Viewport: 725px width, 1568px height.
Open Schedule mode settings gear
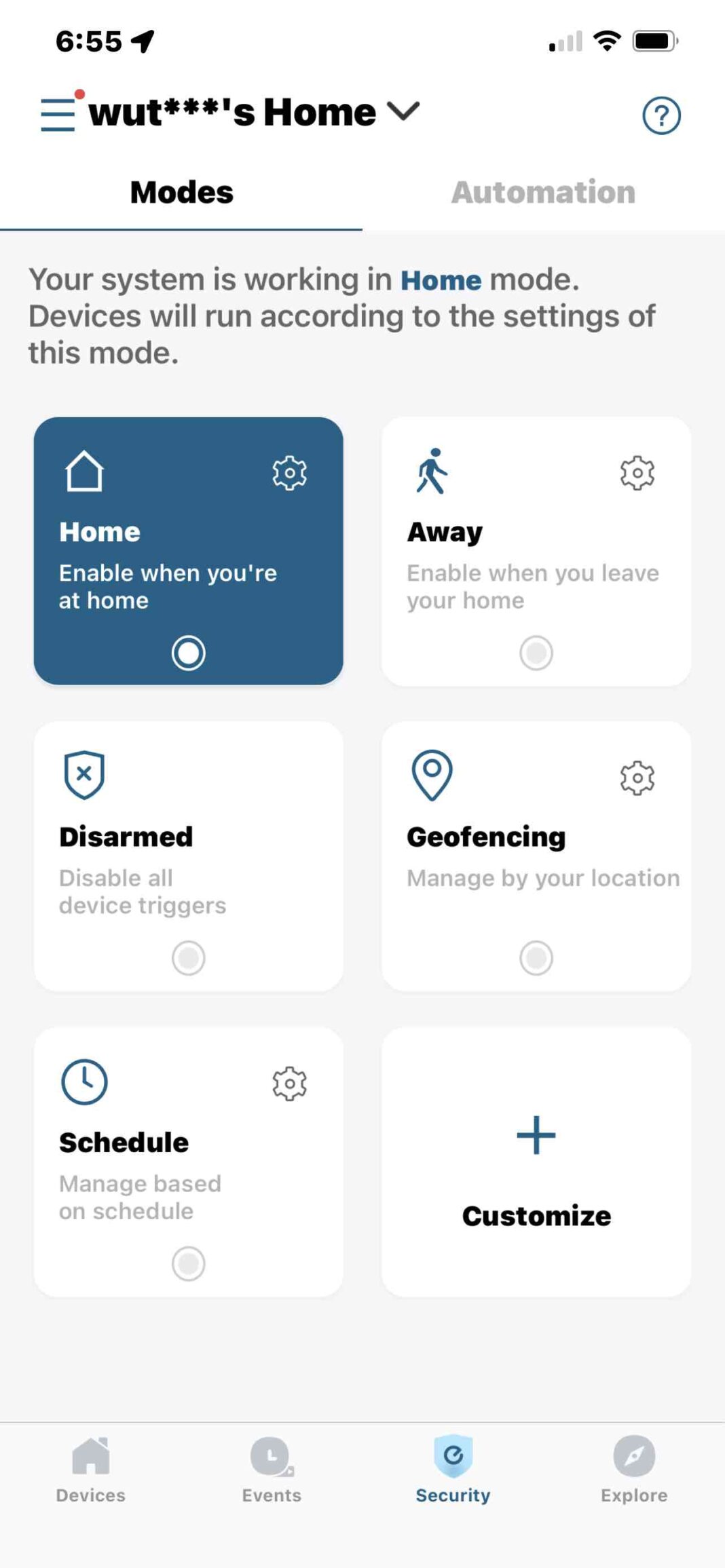(289, 1084)
